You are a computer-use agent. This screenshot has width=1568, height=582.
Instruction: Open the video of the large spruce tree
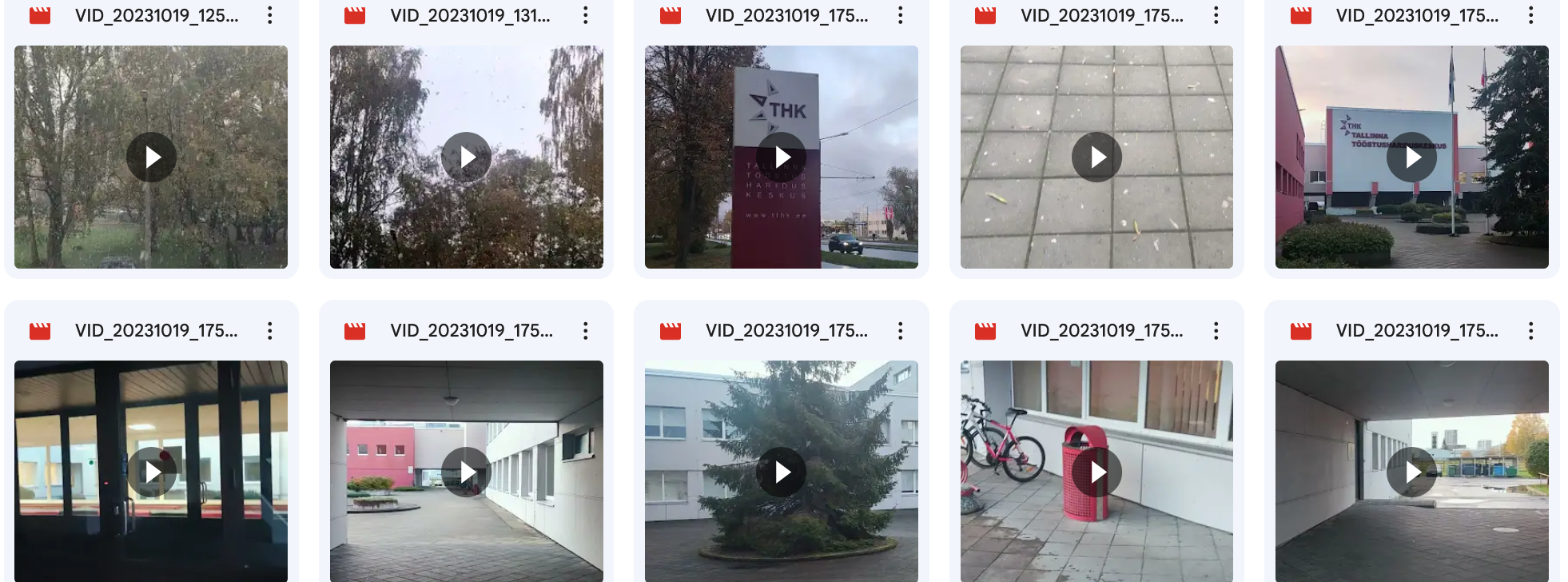[x=781, y=472]
